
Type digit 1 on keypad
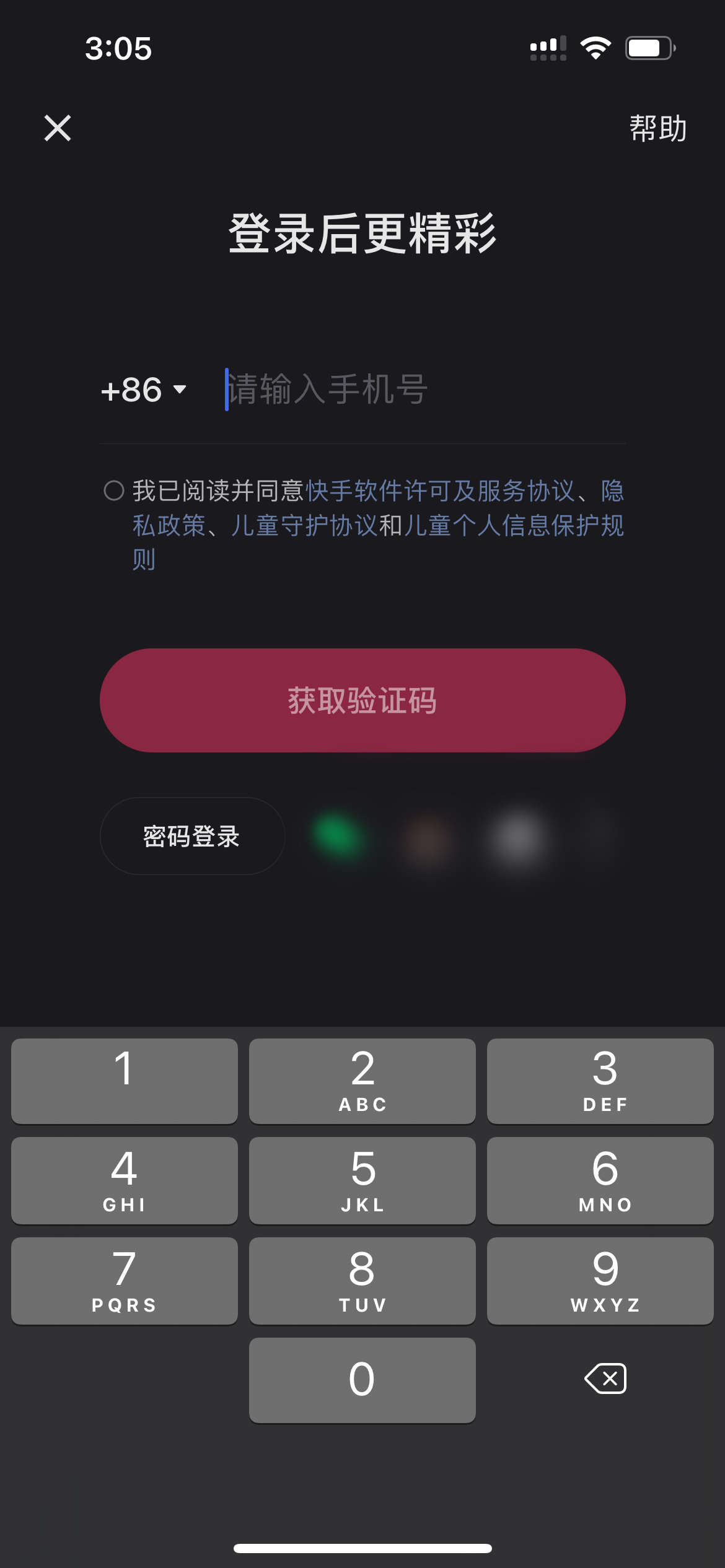[125, 1081]
